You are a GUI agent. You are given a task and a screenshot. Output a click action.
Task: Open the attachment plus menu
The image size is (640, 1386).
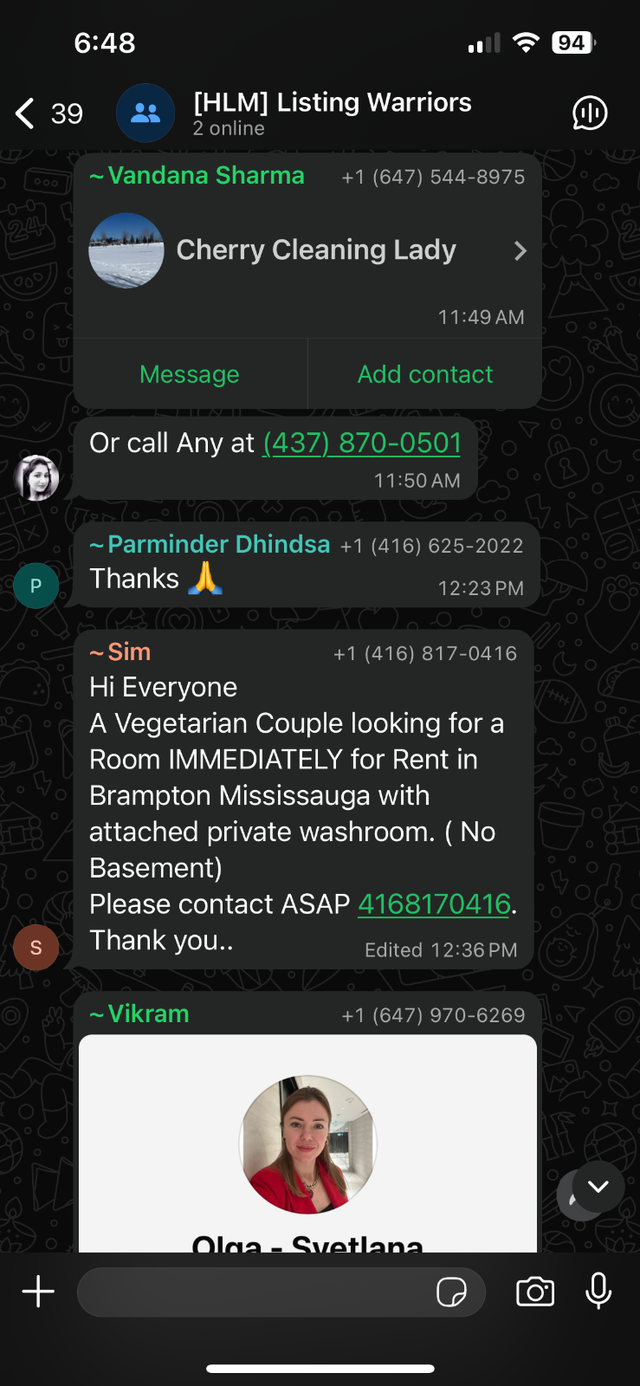(38, 1292)
